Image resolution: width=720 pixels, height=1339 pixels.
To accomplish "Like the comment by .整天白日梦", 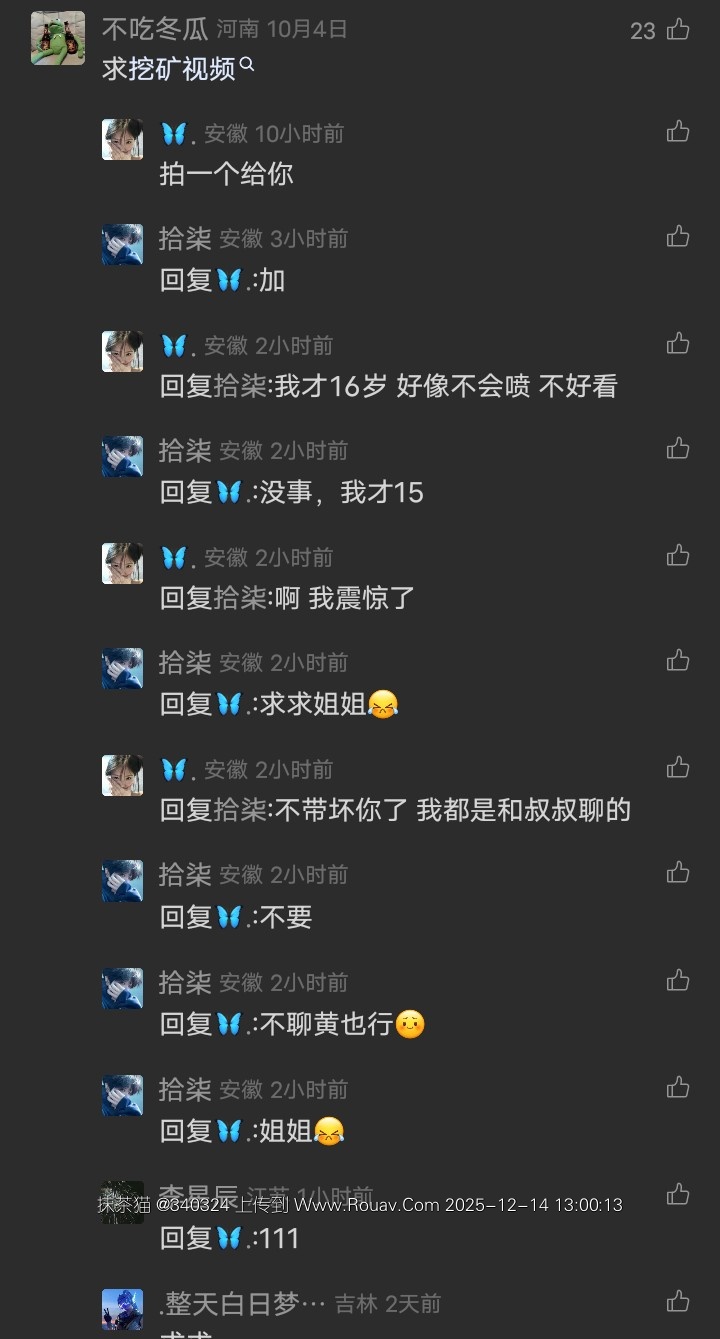I will [x=678, y=1301].
